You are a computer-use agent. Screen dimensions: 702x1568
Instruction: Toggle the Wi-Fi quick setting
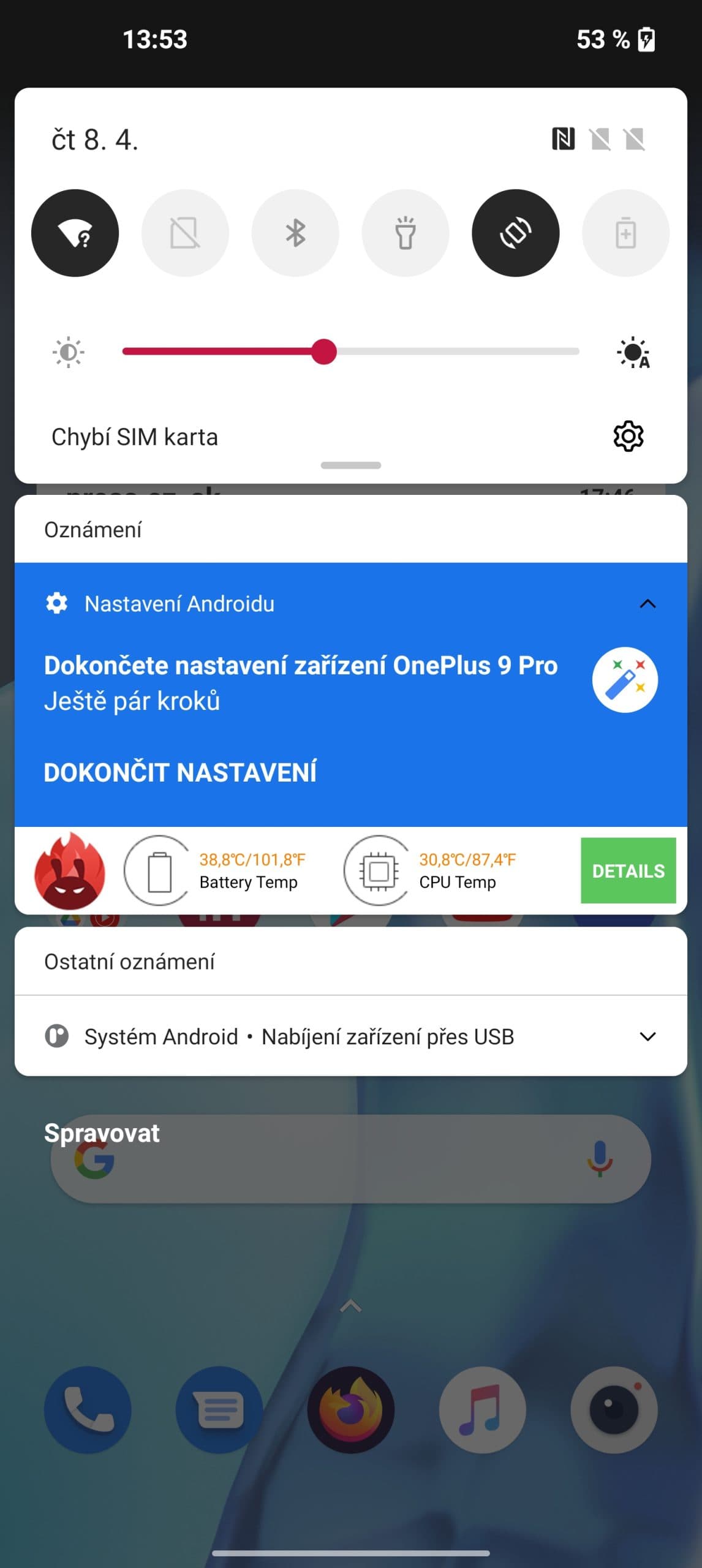coord(75,233)
